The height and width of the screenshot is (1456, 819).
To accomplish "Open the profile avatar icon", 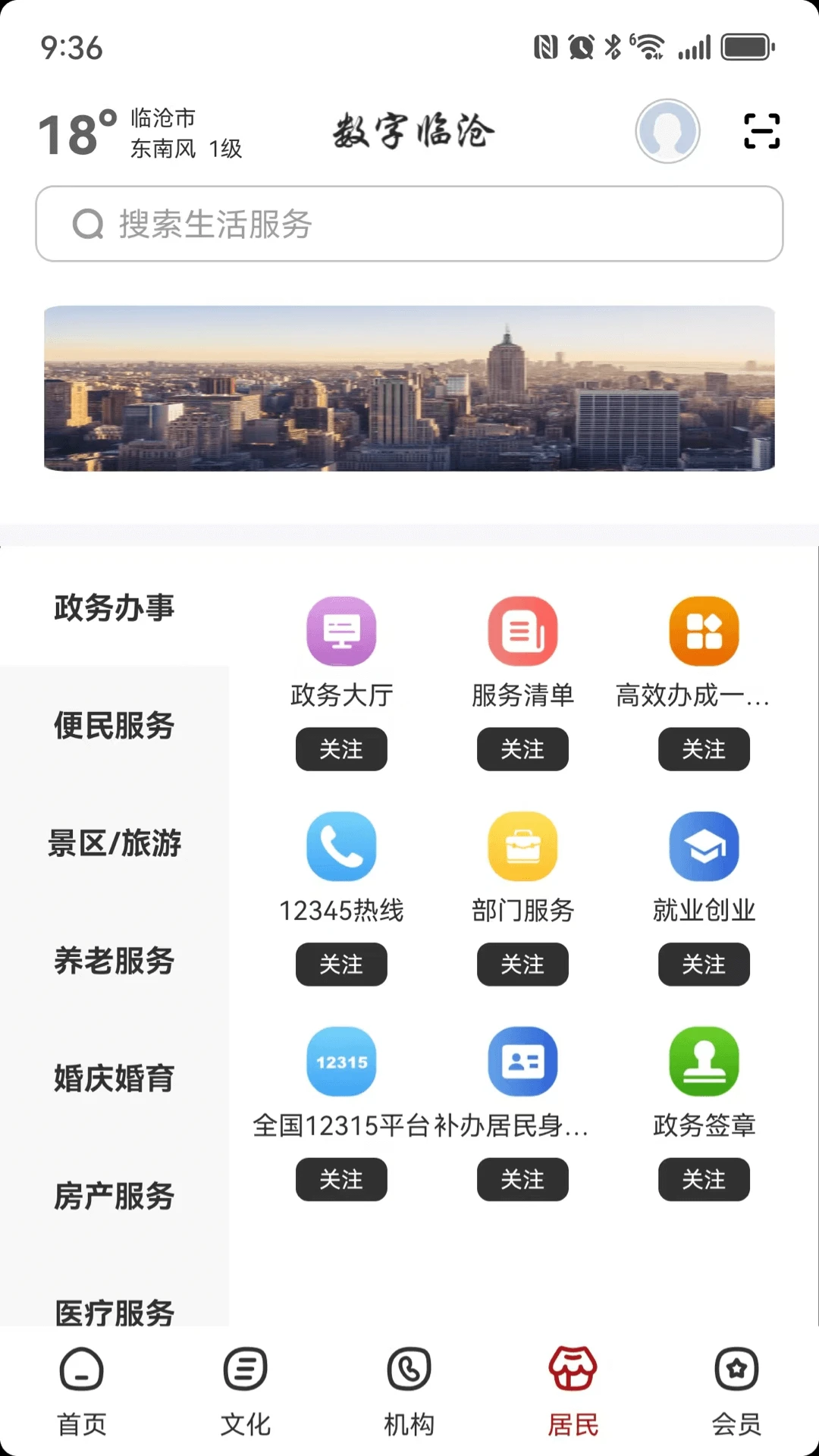I will [x=667, y=131].
